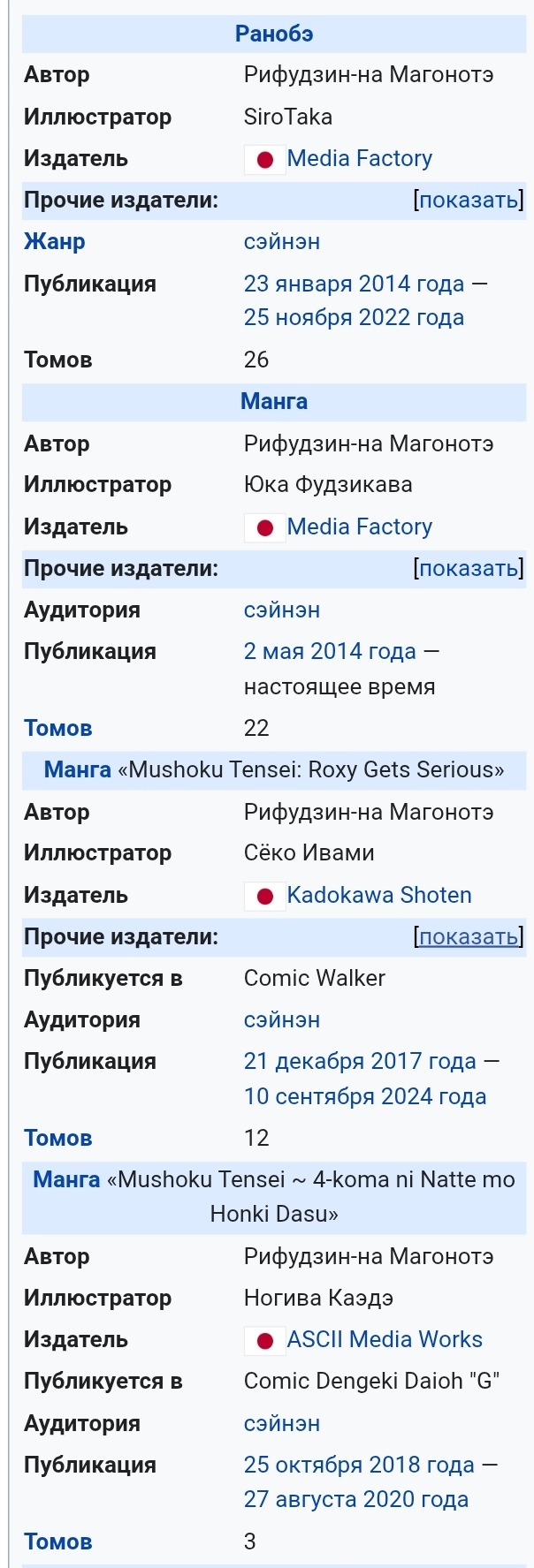Expand other publishers under Kadokawa Shoten
The height and width of the screenshot is (1568, 534).
pos(469,936)
